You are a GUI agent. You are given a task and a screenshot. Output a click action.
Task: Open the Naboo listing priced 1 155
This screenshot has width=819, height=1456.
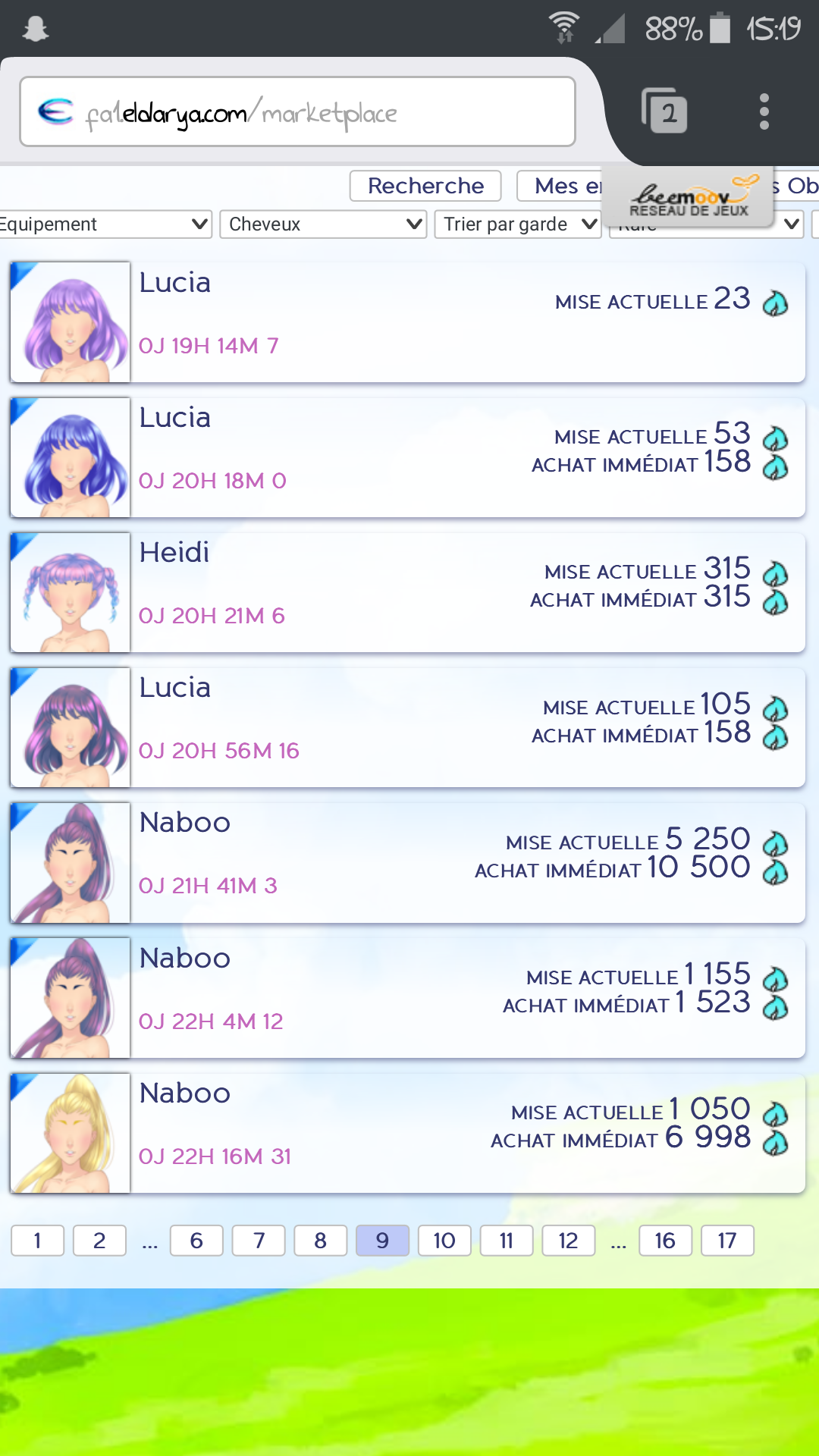[406, 998]
